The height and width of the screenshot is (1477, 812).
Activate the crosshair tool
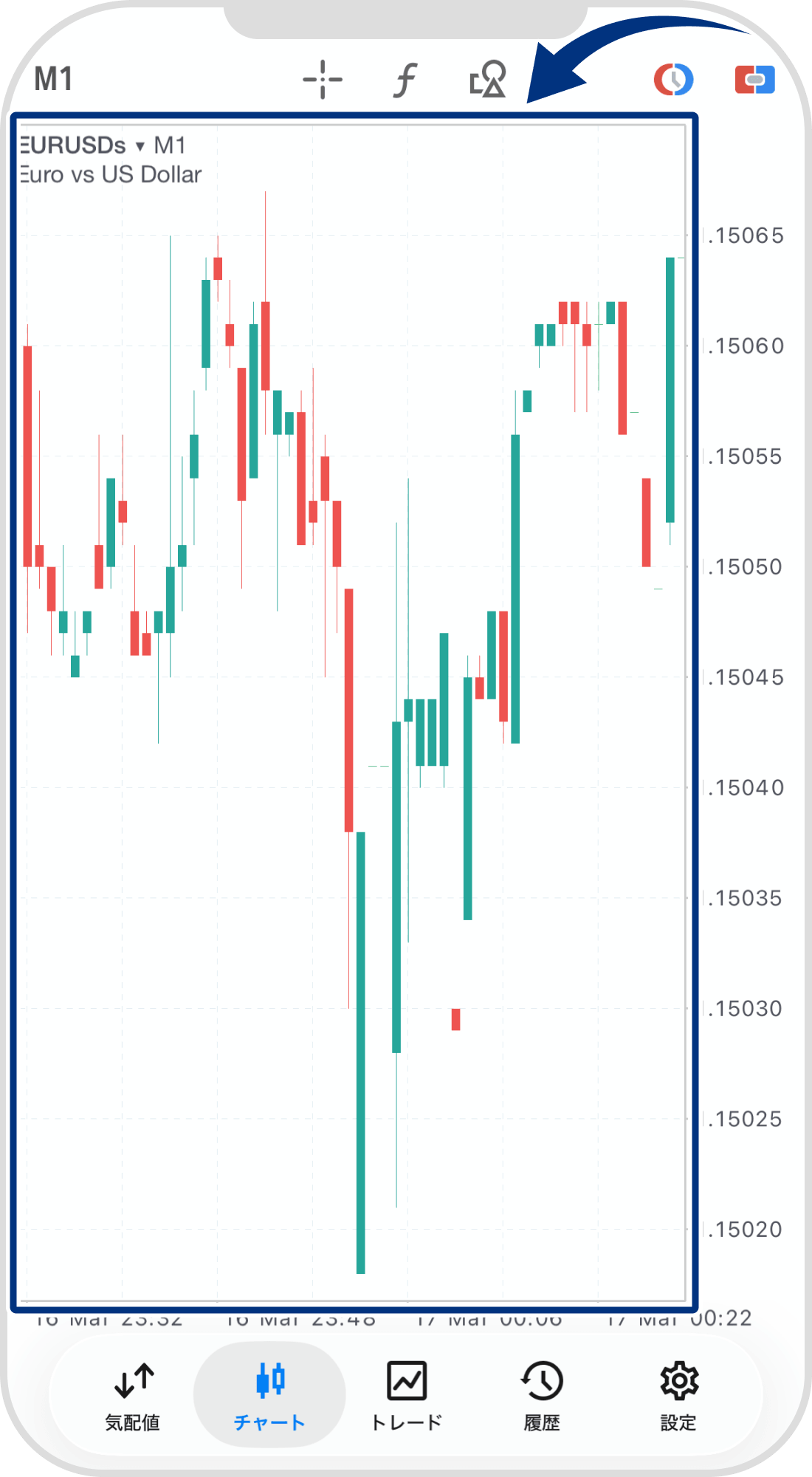tap(323, 80)
